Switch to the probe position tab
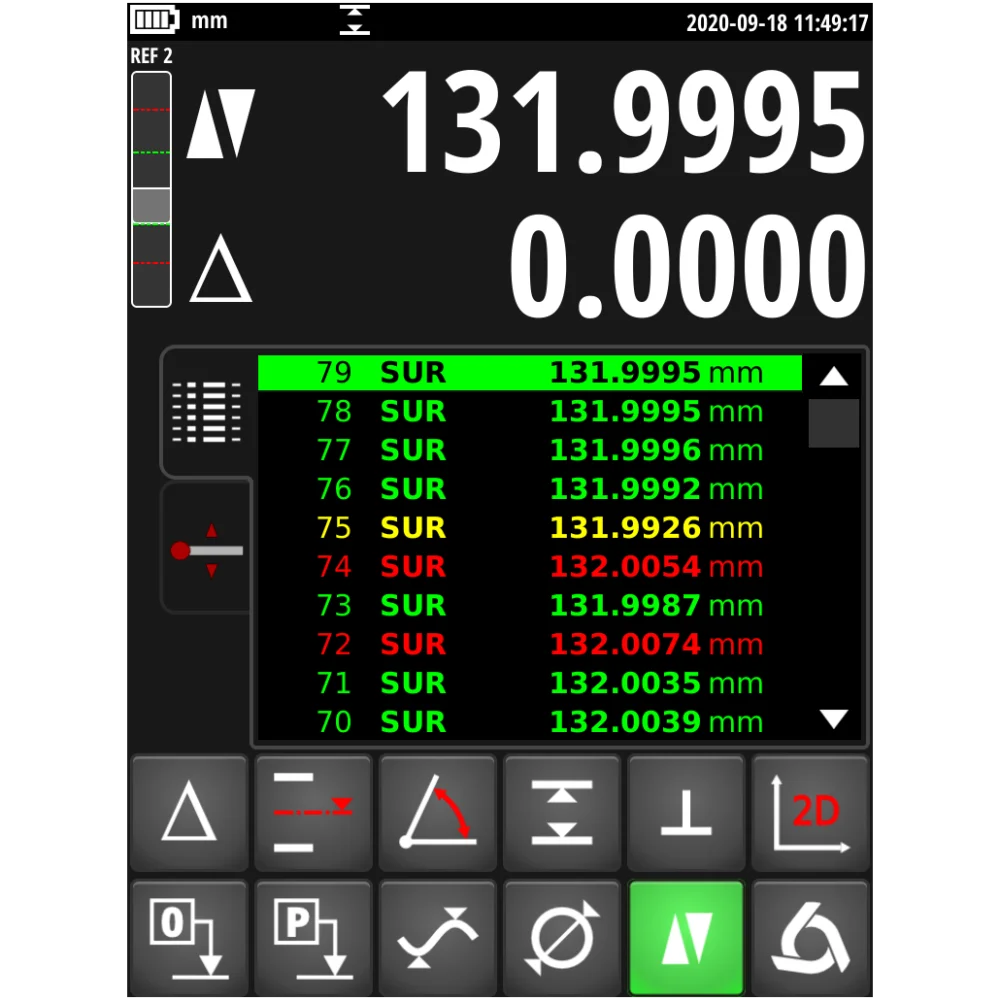The height and width of the screenshot is (1000, 1000). 207,550
